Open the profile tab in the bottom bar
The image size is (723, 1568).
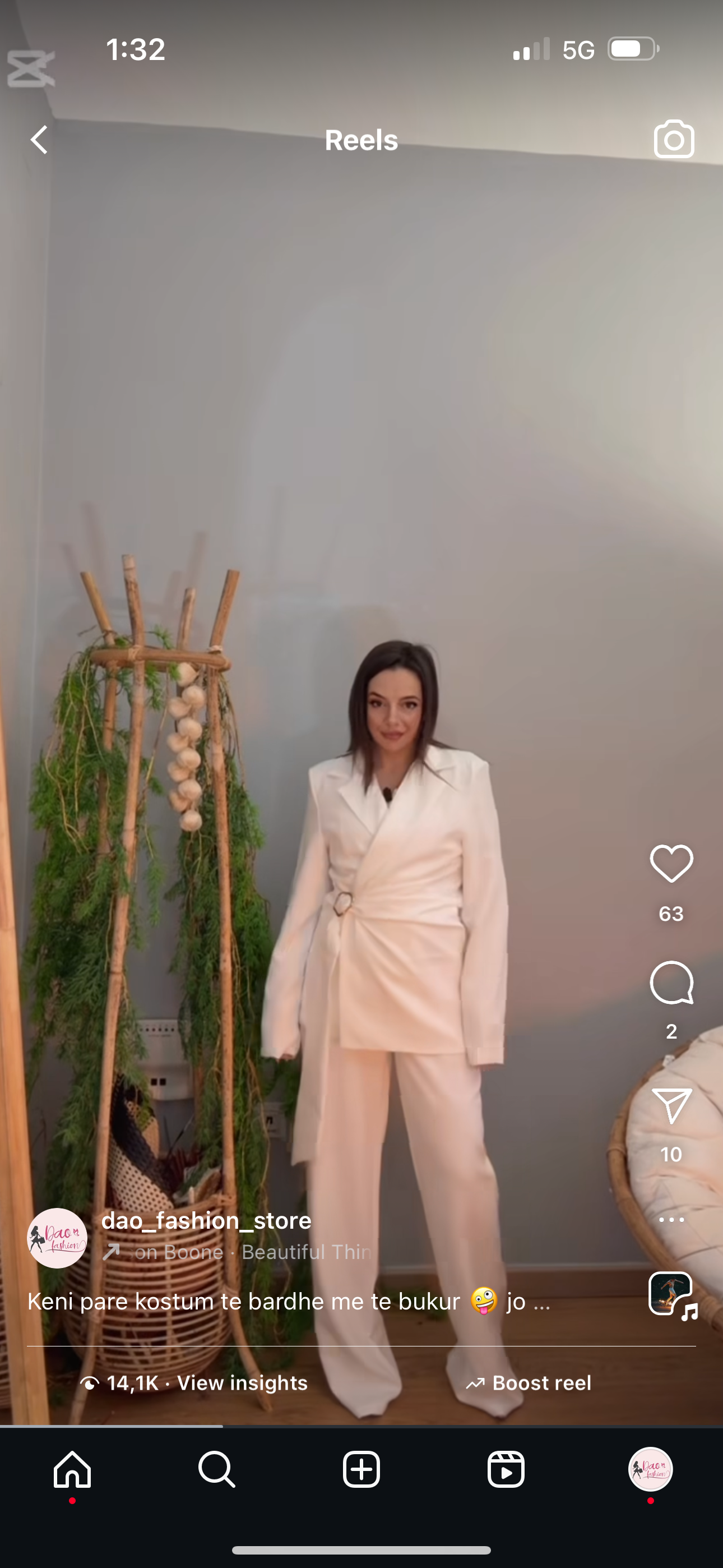coord(650,1470)
